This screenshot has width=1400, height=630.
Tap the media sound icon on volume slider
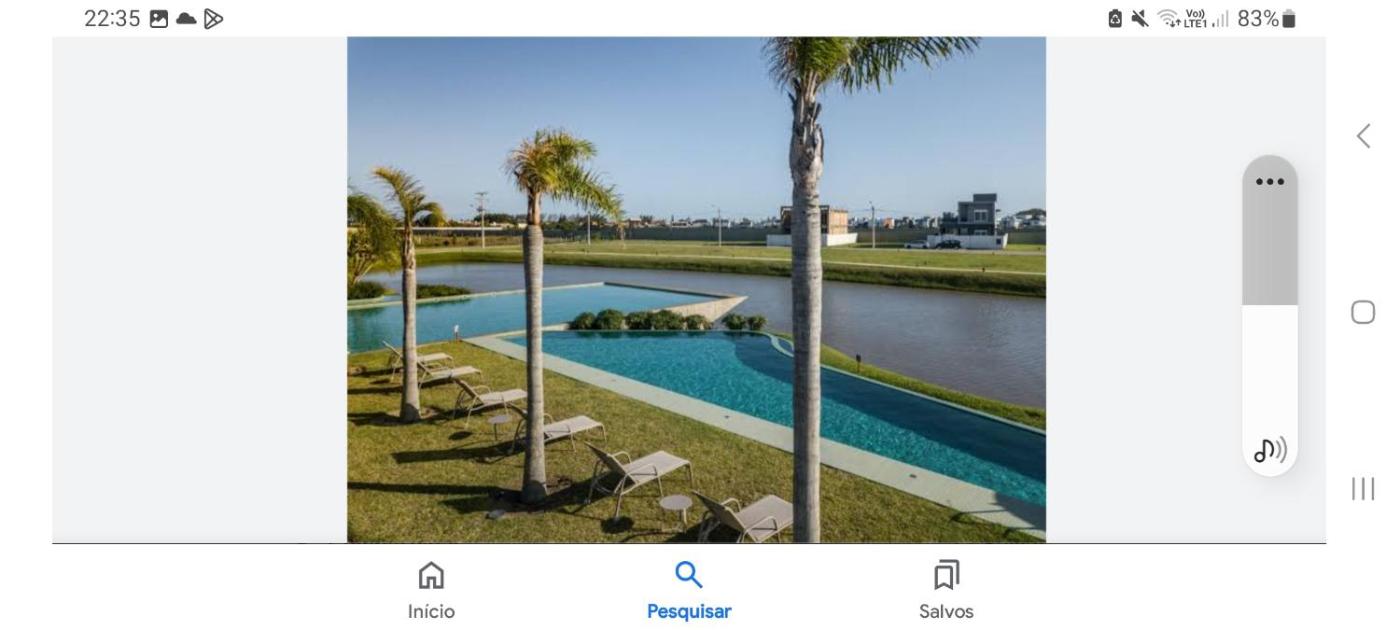[x=1270, y=450]
